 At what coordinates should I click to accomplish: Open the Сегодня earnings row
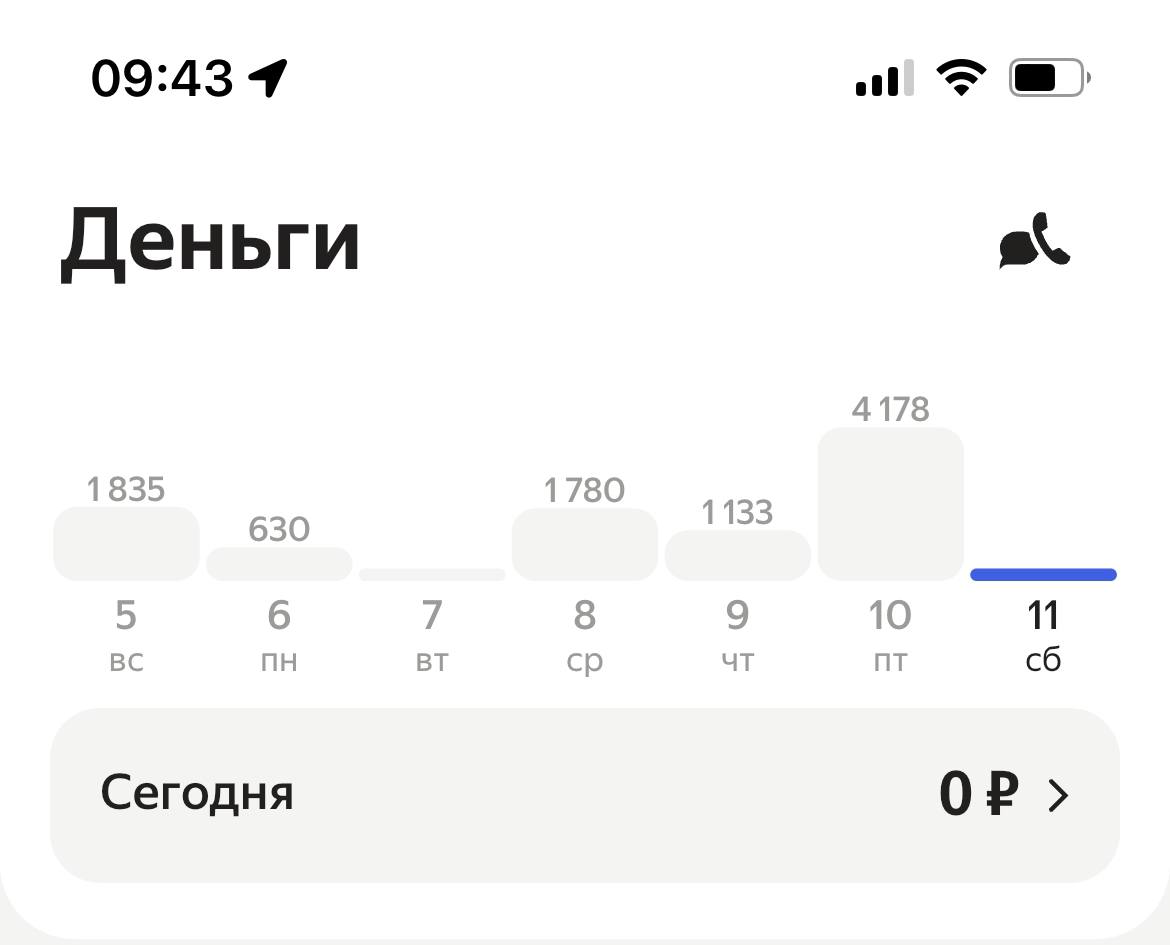(585, 795)
